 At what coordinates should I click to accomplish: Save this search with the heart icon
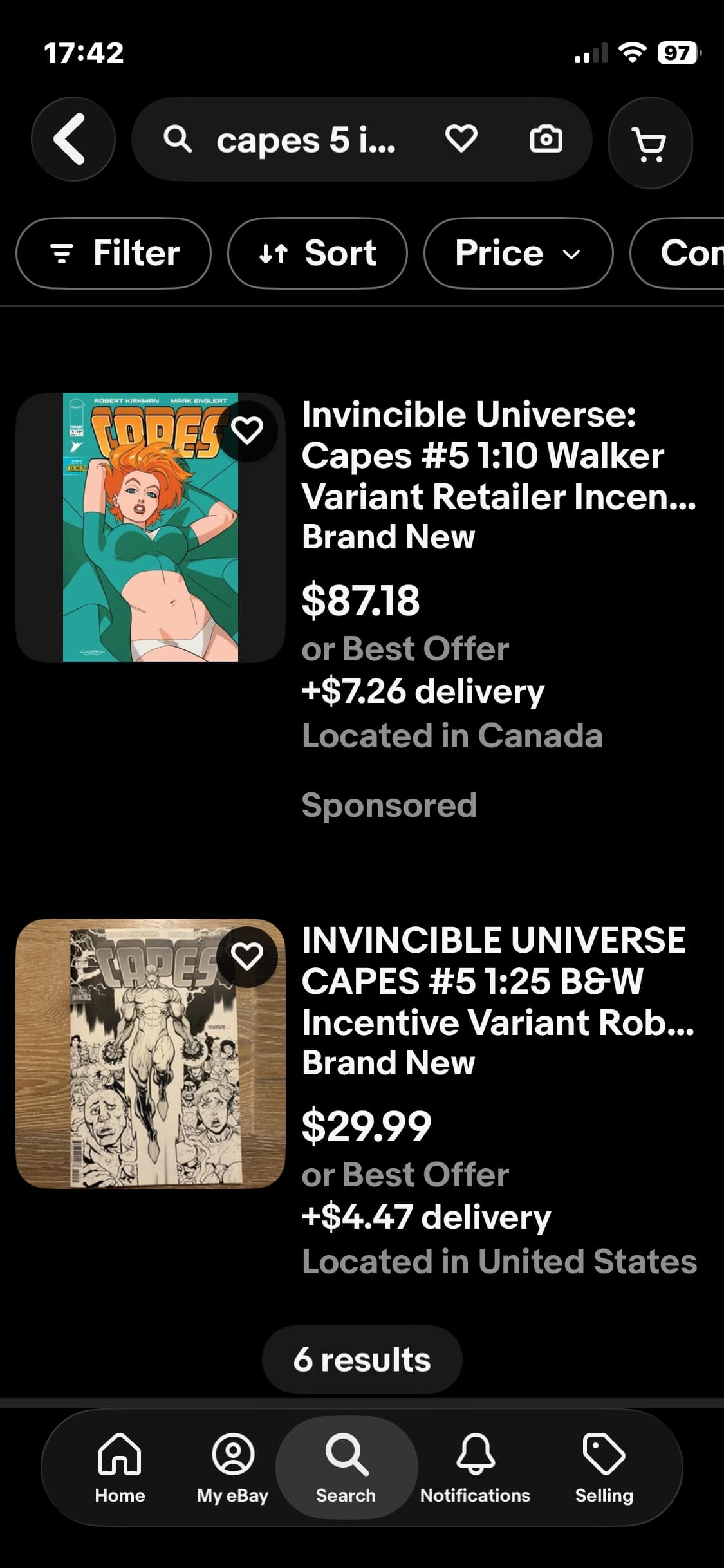[461, 139]
